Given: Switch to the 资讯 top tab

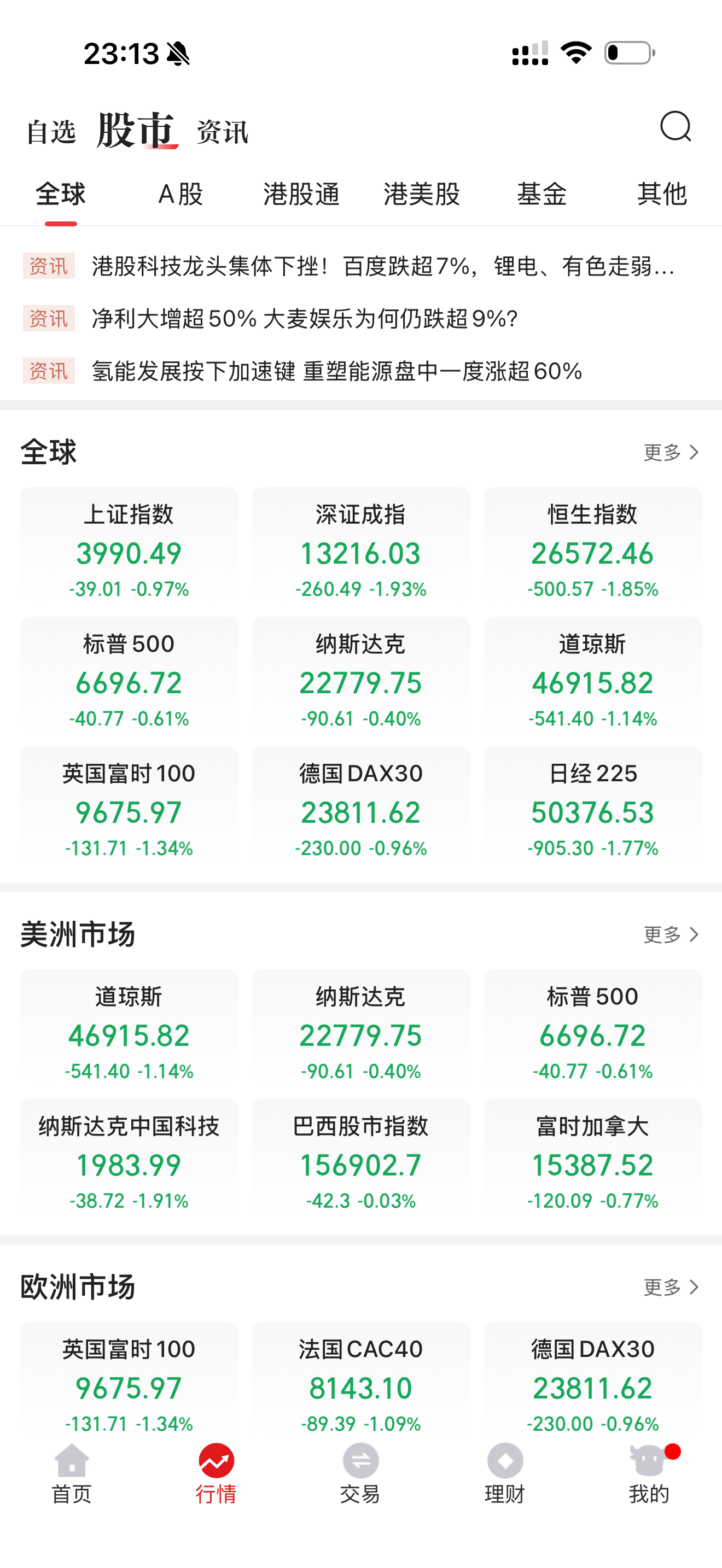Looking at the screenshot, I should click(x=222, y=131).
